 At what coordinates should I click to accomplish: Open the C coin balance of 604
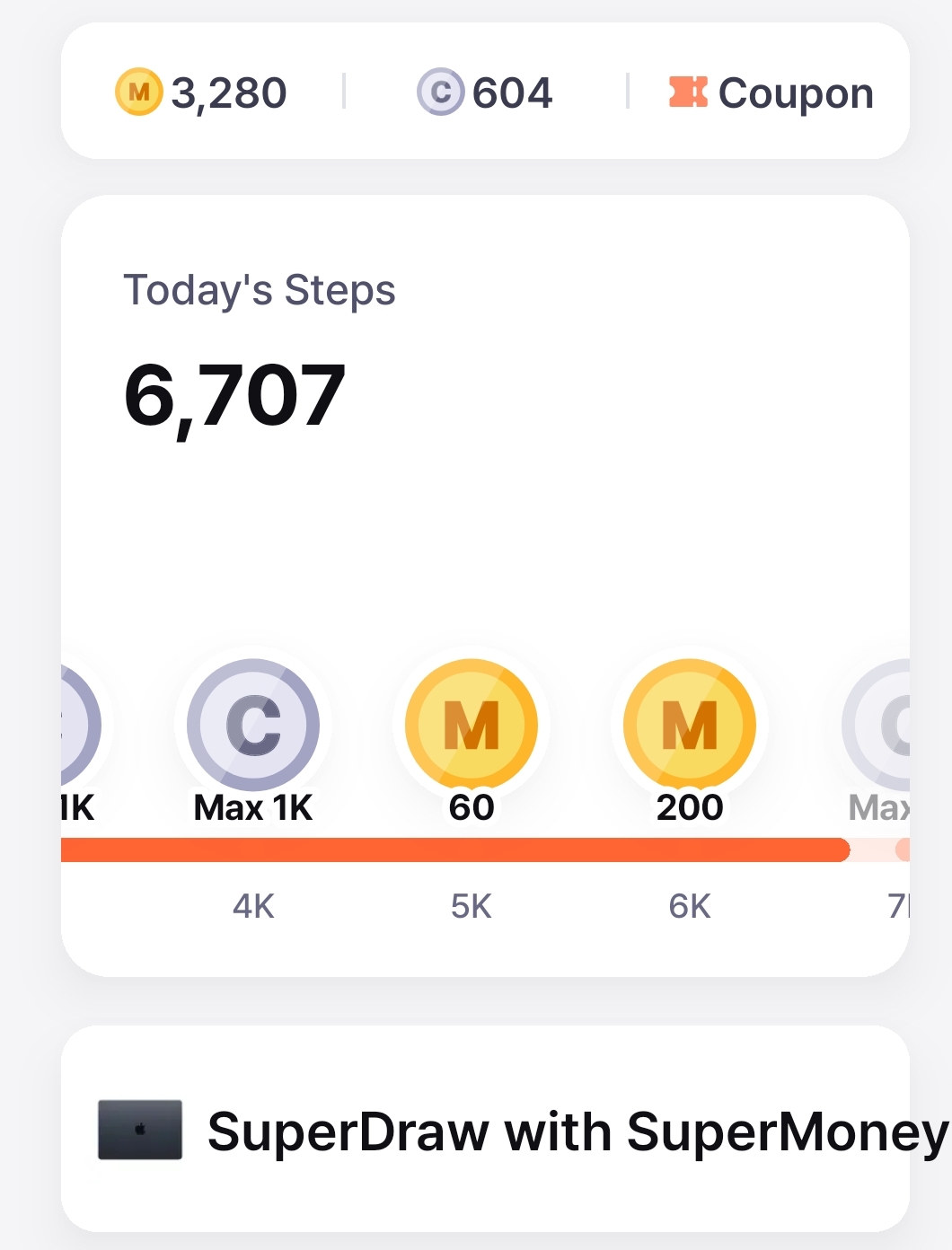(485, 92)
